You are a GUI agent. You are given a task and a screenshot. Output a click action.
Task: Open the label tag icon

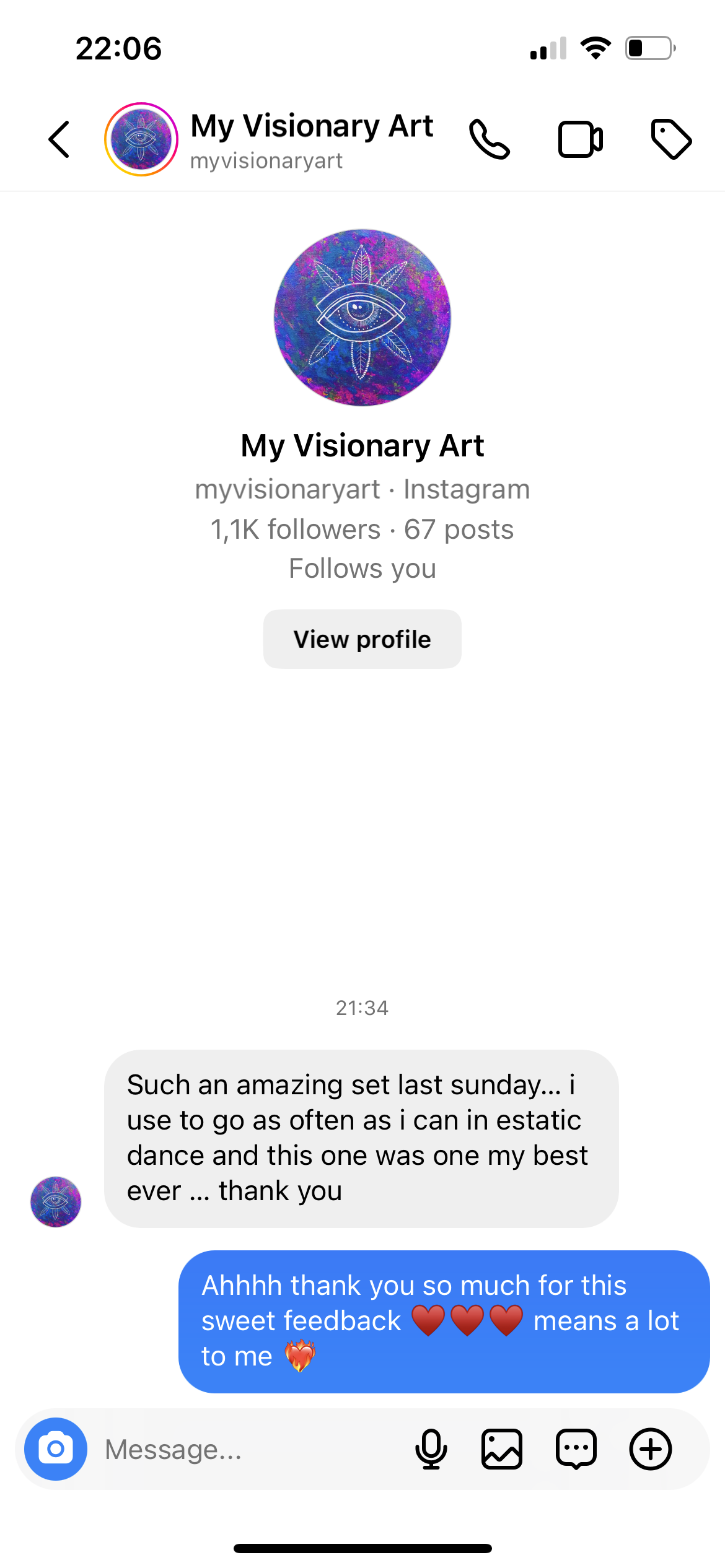[671, 139]
